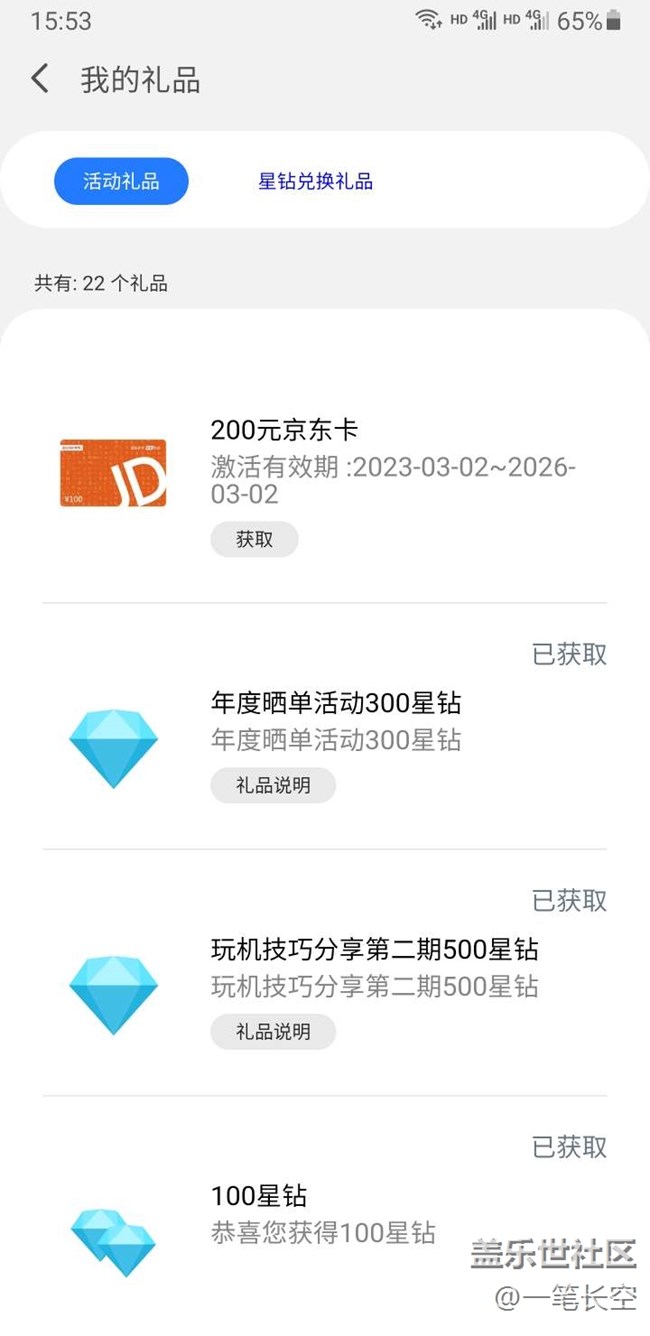Open 礼品说明 for 年度晒单活动300星钻

point(272,786)
